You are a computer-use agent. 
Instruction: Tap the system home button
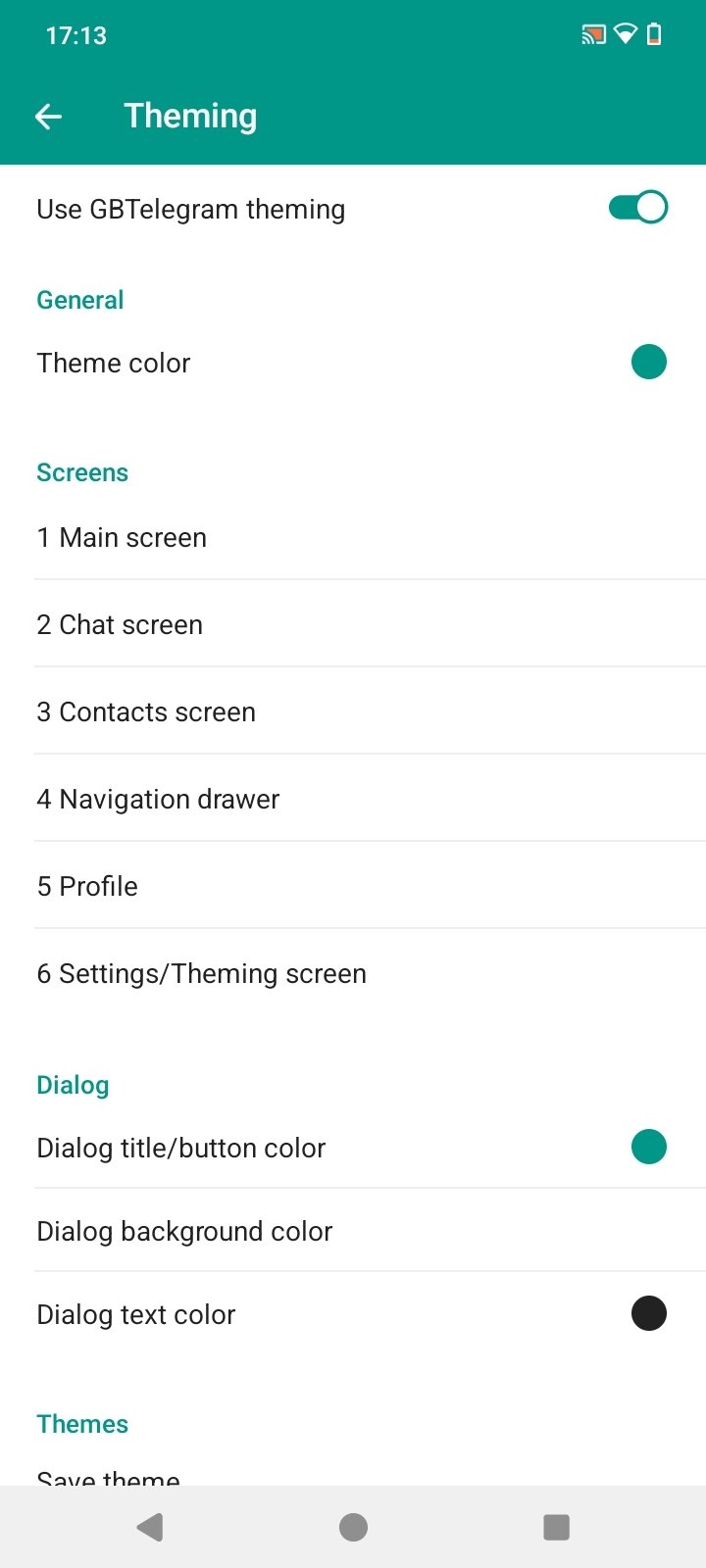tap(353, 1527)
